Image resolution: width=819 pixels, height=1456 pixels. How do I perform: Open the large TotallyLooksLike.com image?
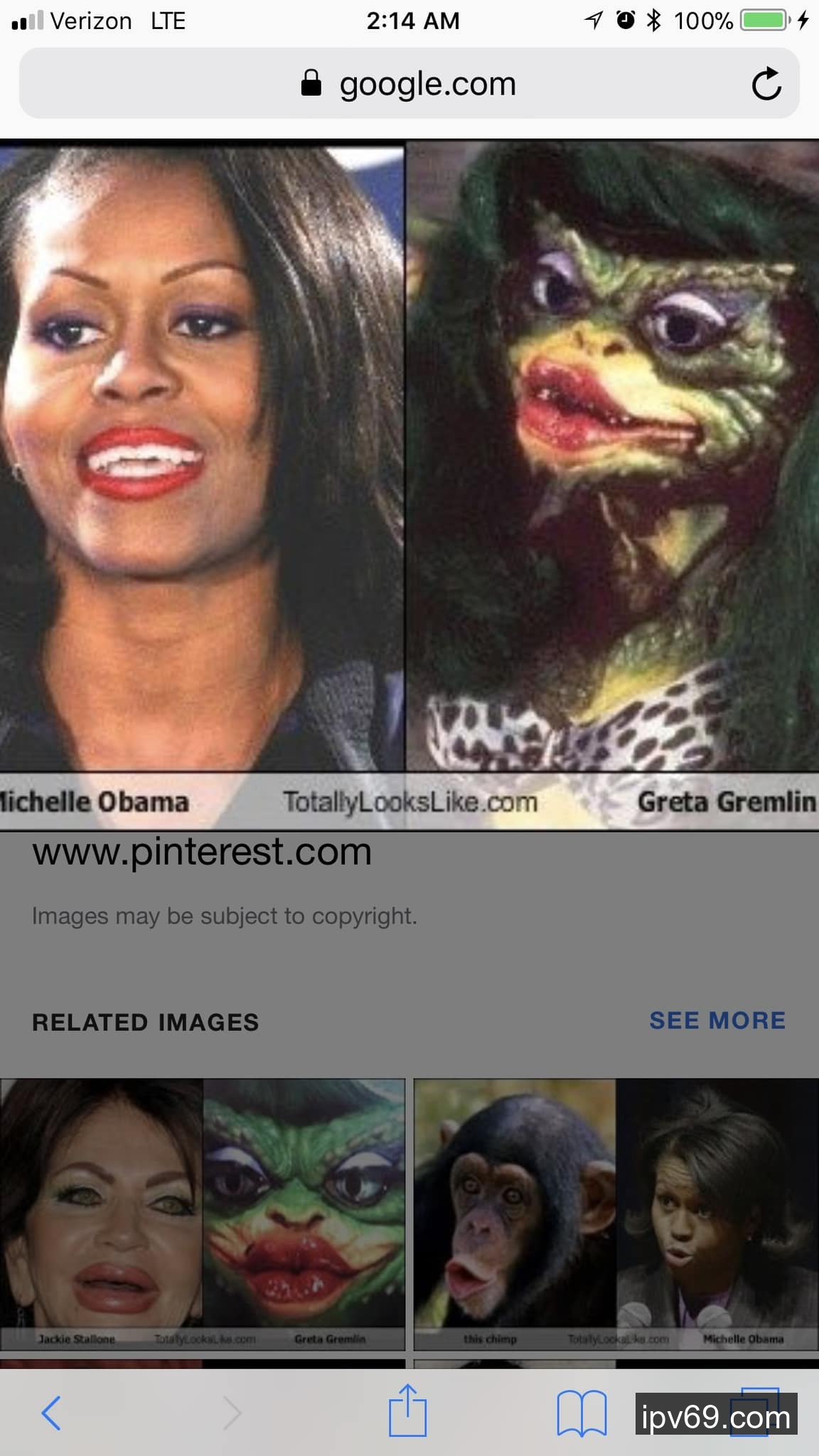409,483
